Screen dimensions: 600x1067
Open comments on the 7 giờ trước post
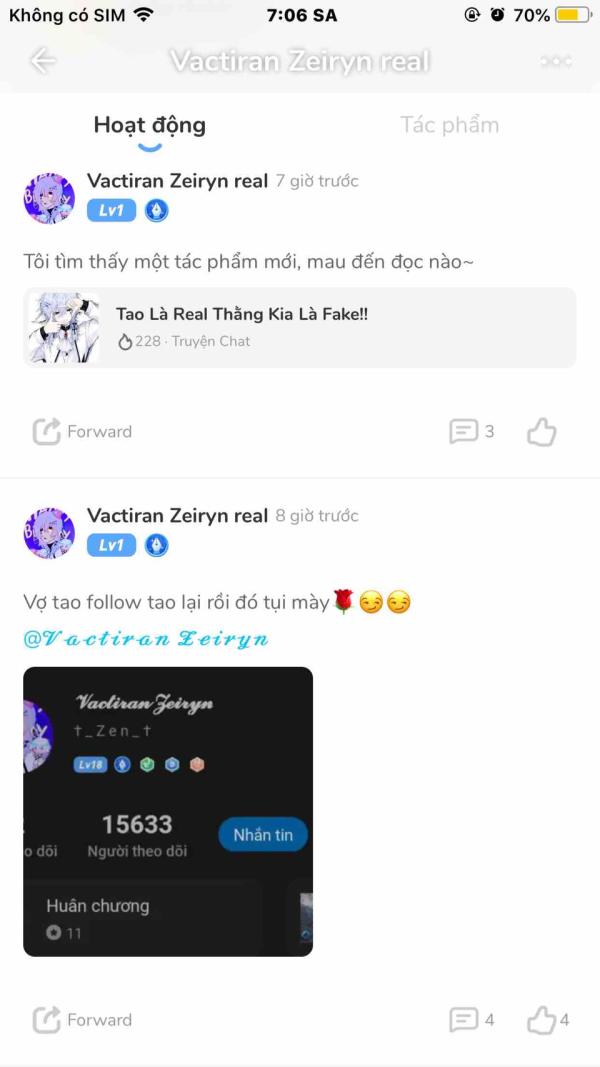pyautogui.click(x=471, y=431)
